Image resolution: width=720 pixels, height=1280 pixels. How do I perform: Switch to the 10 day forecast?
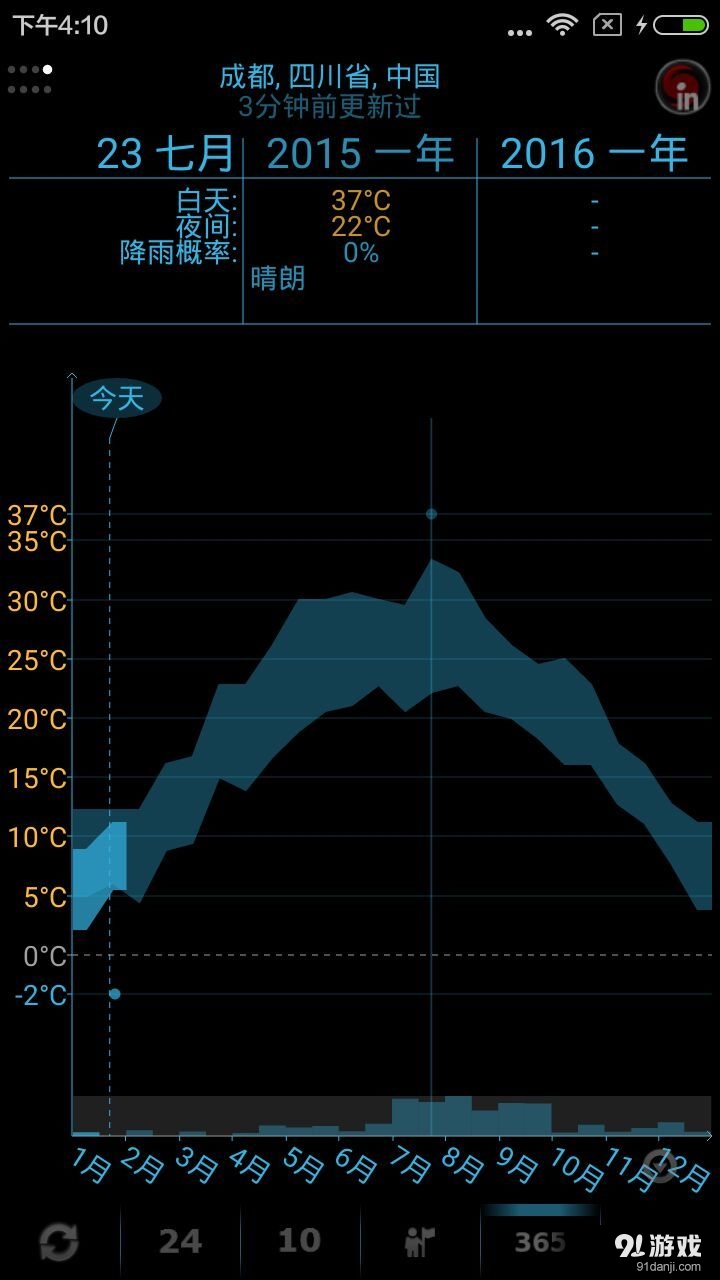coord(299,1242)
